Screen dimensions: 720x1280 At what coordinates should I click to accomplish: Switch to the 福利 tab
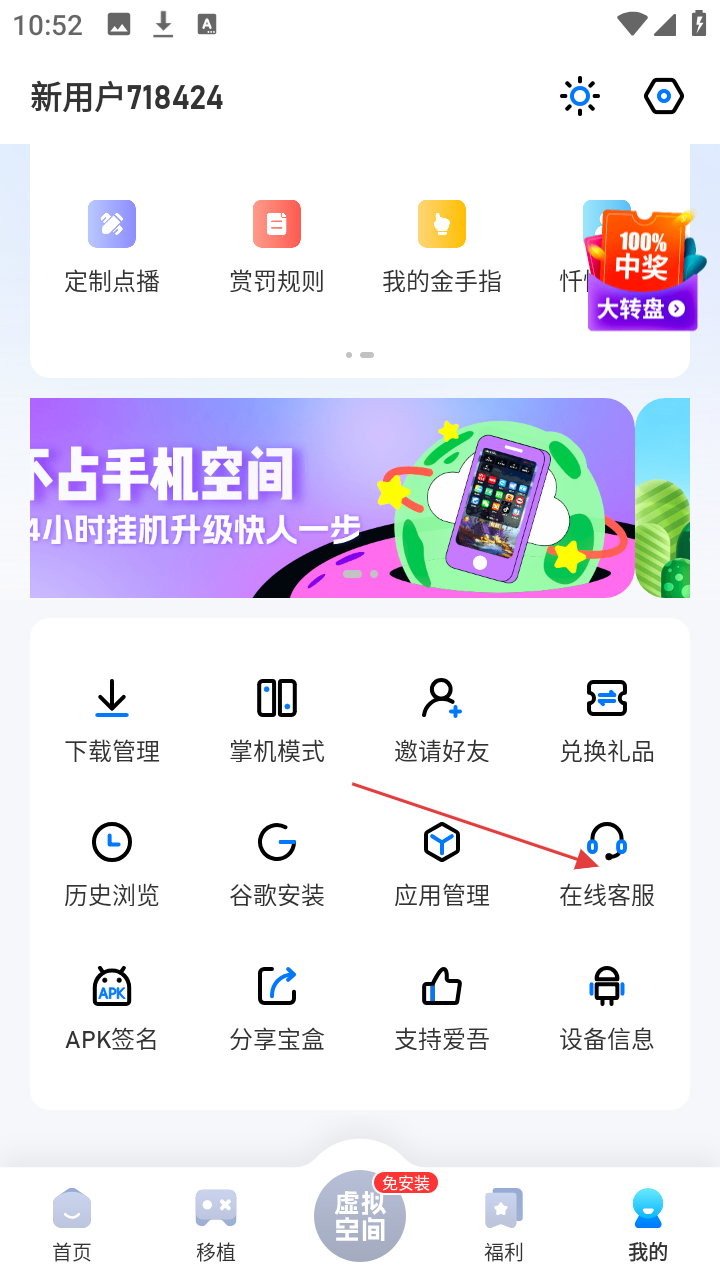(x=503, y=1225)
